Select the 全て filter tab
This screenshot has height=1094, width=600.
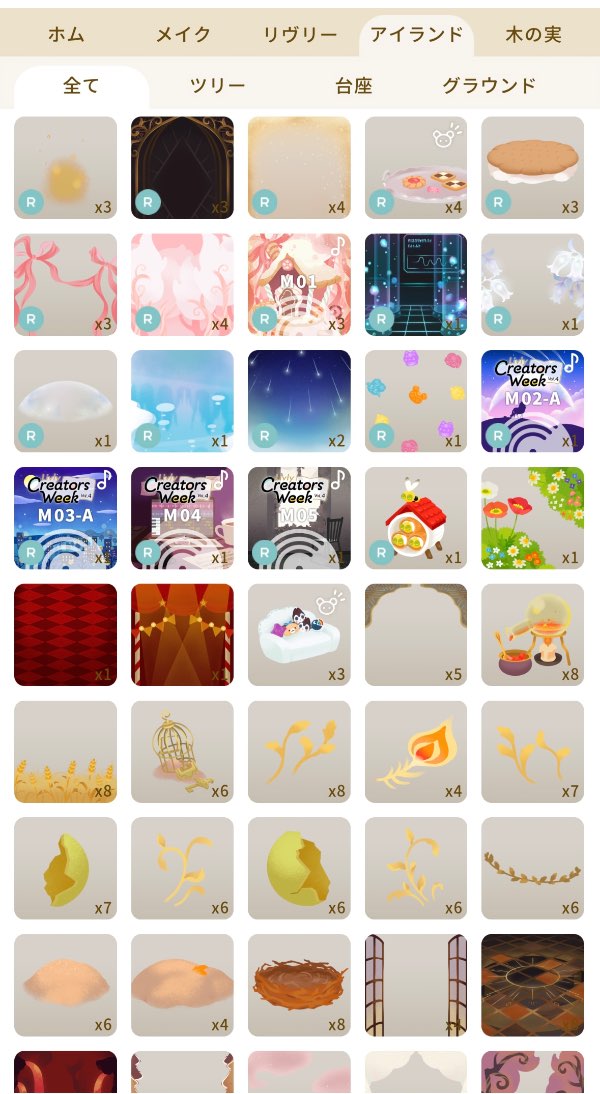tap(81, 86)
